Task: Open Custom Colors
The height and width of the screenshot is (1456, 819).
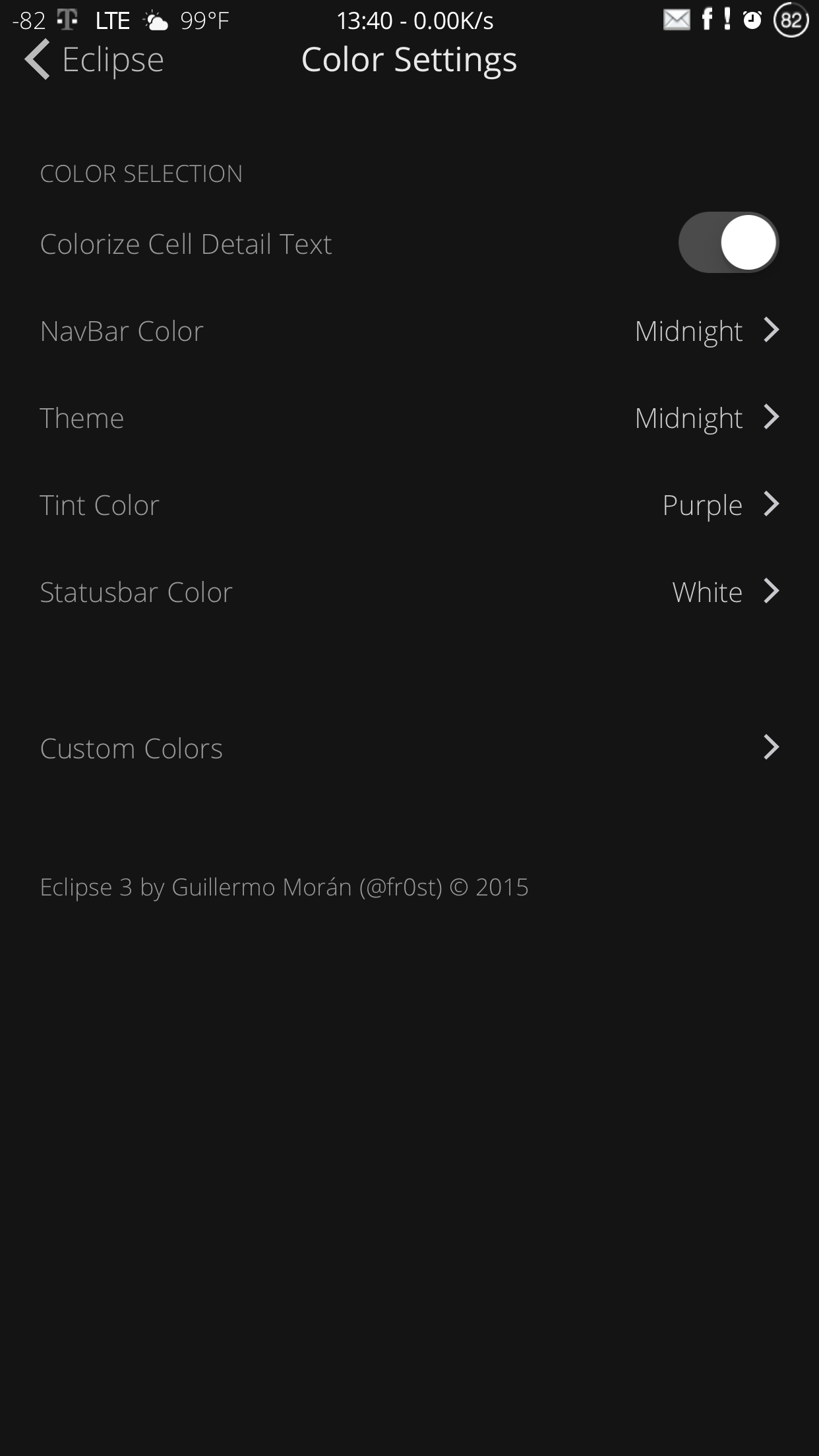Action: pyautogui.click(x=409, y=748)
